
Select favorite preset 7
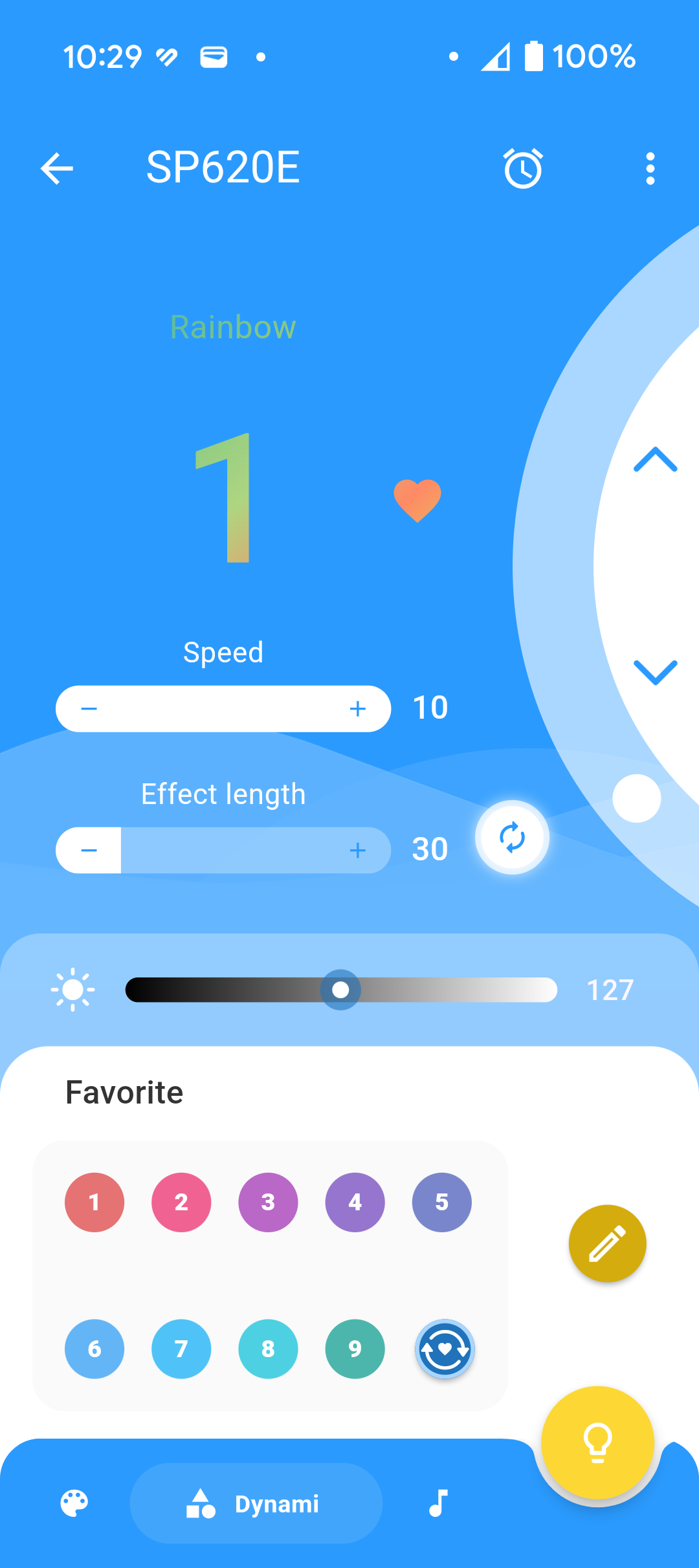[181, 1349]
